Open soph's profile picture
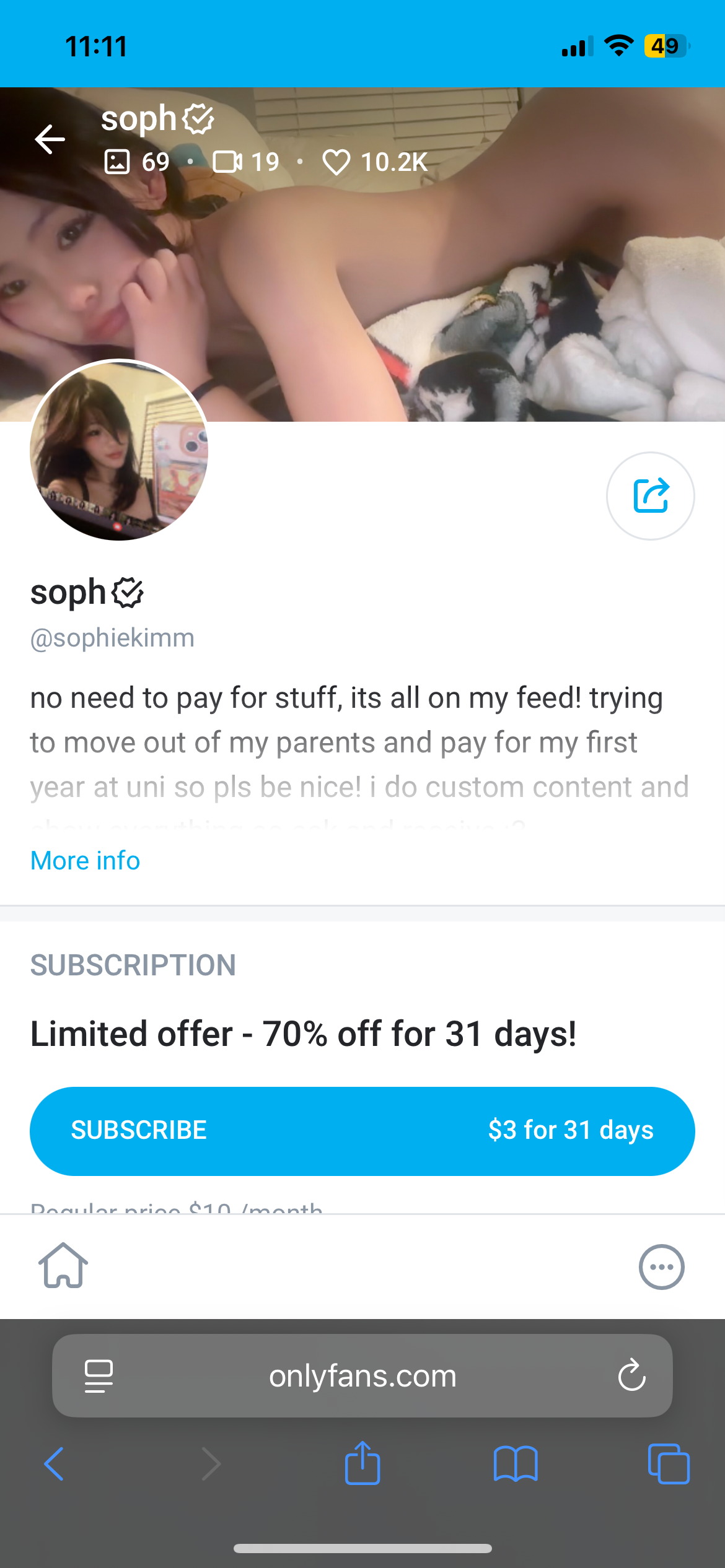Image resolution: width=725 pixels, height=1568 pixels. [x=119, y=450]
